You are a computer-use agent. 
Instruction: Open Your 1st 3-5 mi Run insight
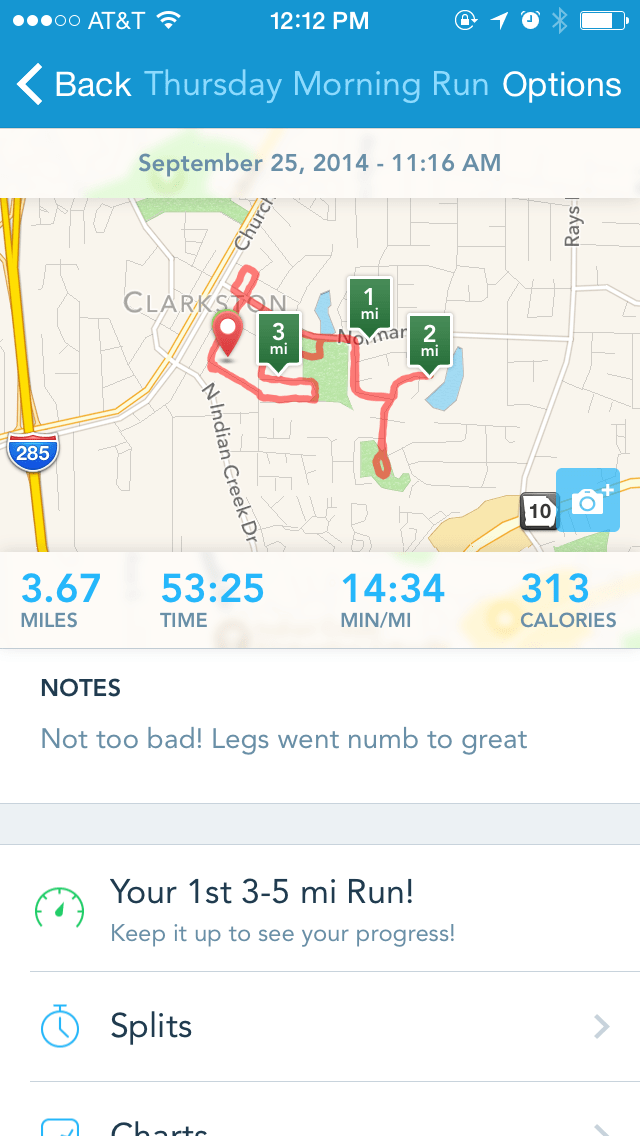point(320,909)
